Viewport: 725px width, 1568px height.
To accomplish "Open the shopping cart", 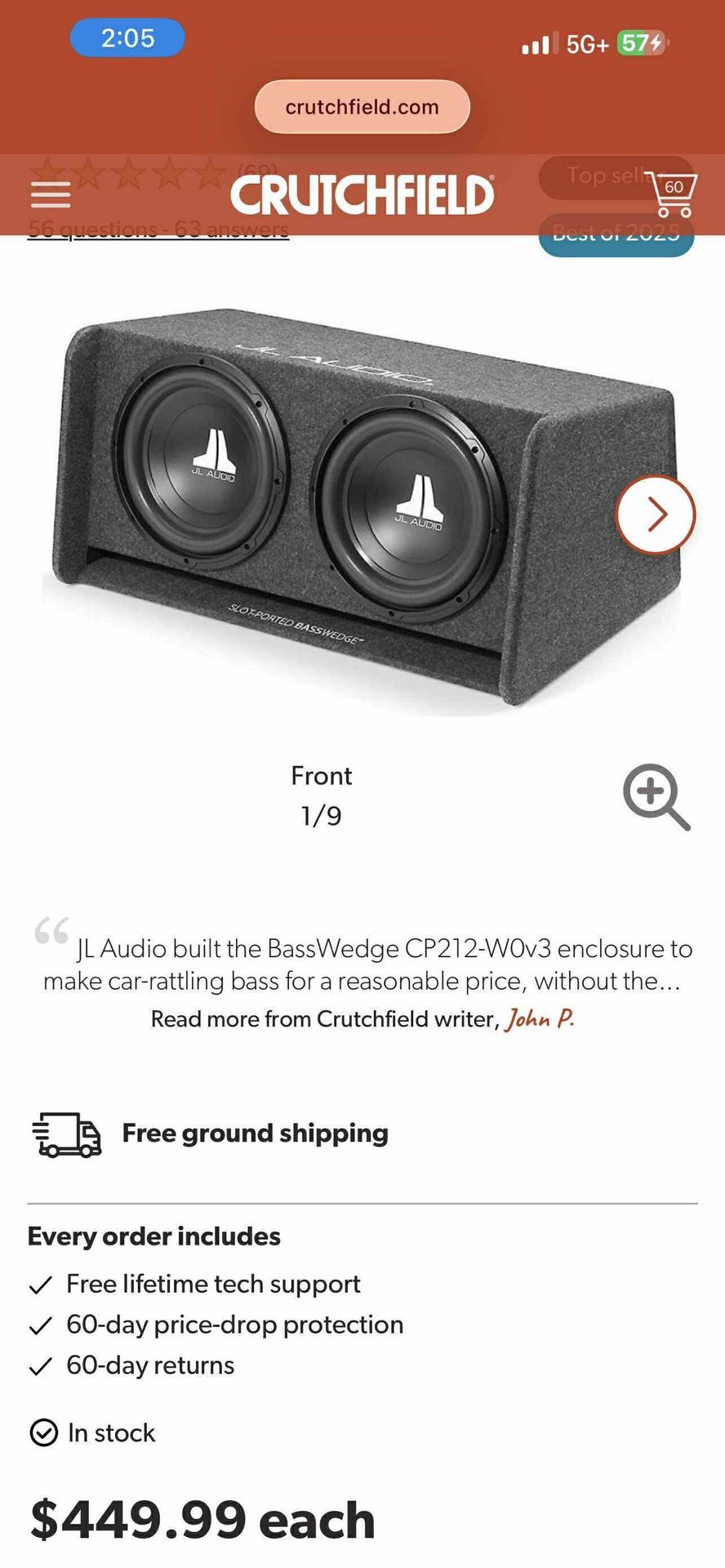I will click(x=672, y=194).
